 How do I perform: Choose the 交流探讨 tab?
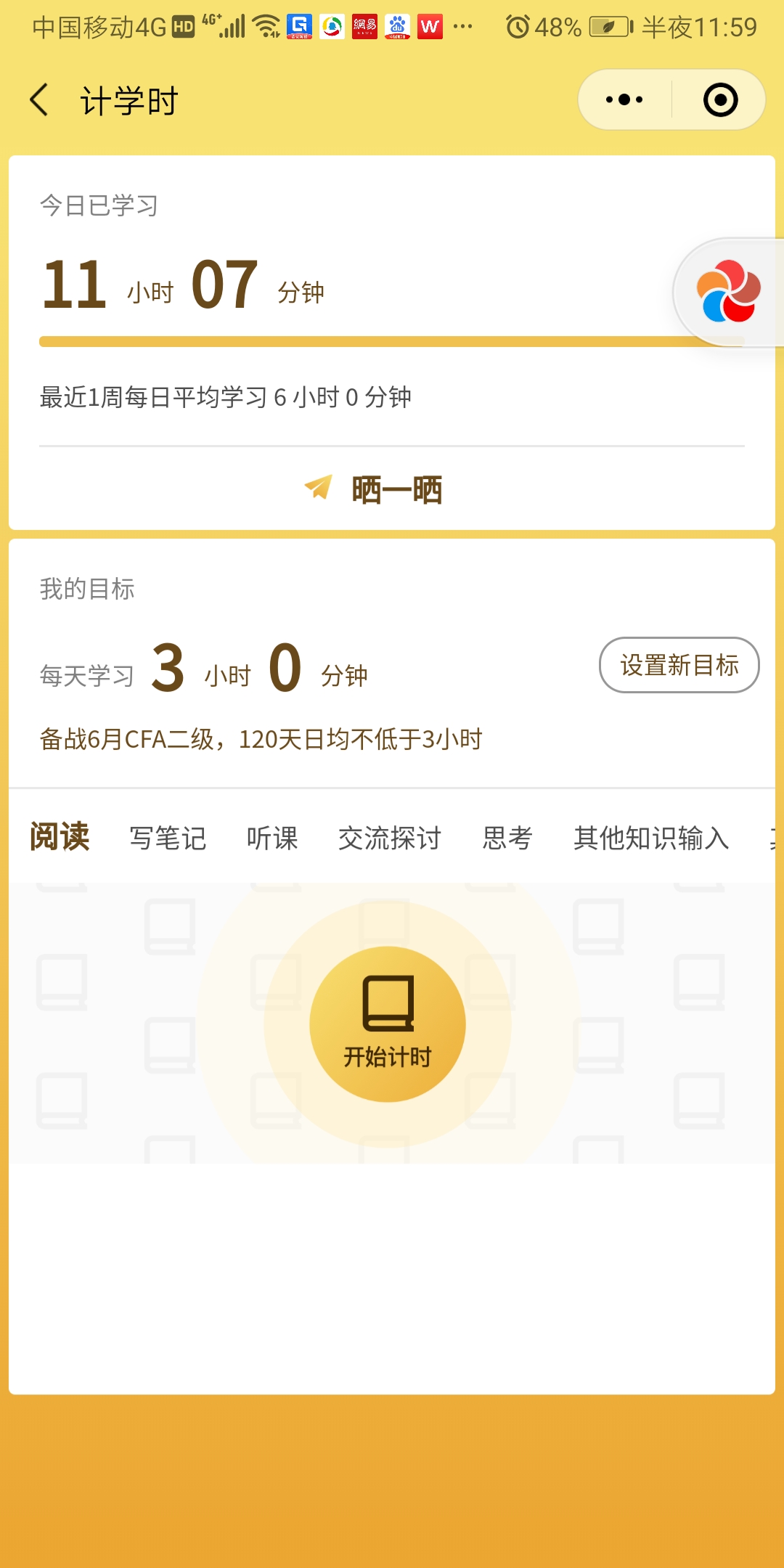pos(390,838)
